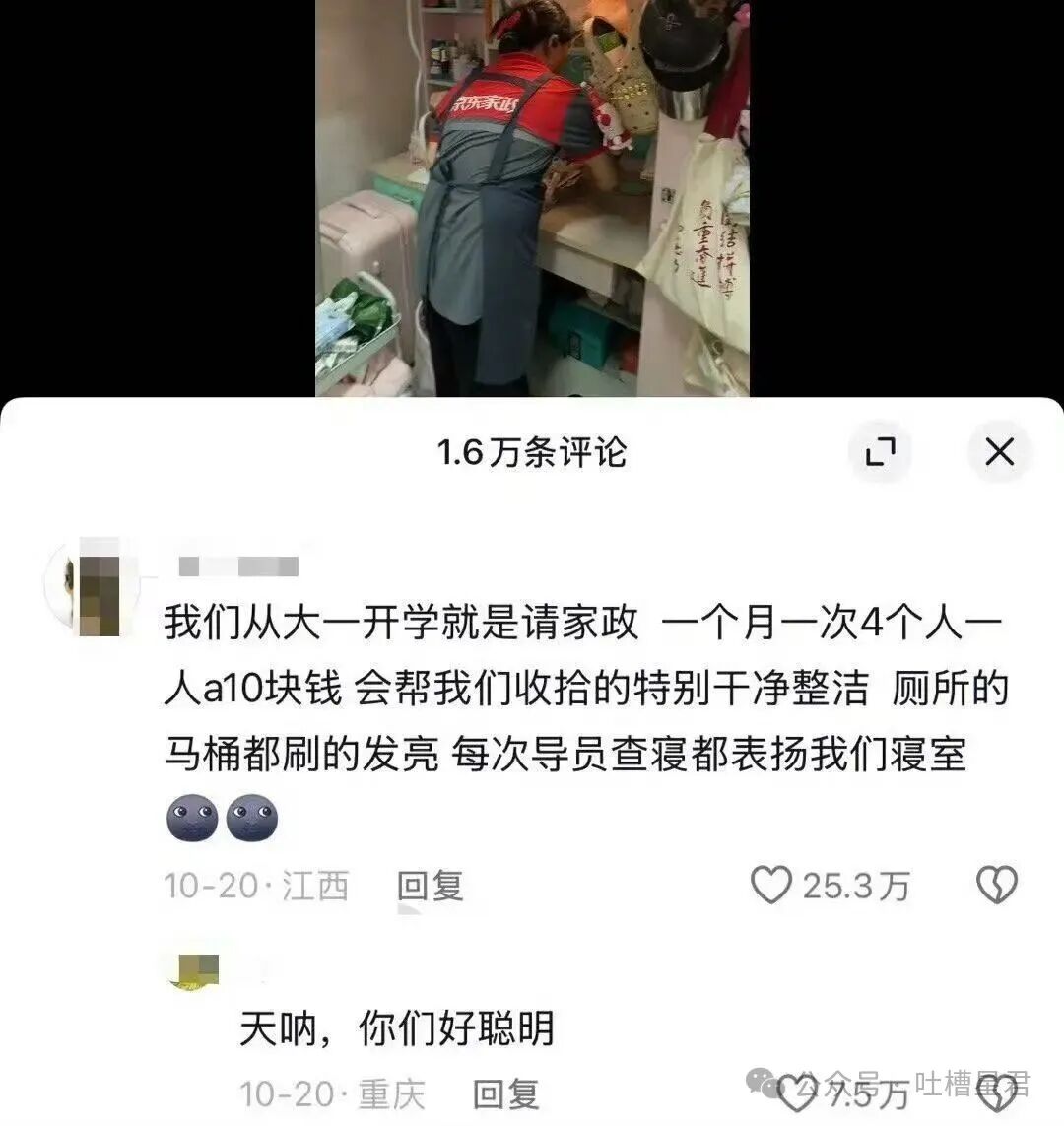Like the comment with 25.3万 likes
Screen dimensions: 1064x1126
pos(771,885)
